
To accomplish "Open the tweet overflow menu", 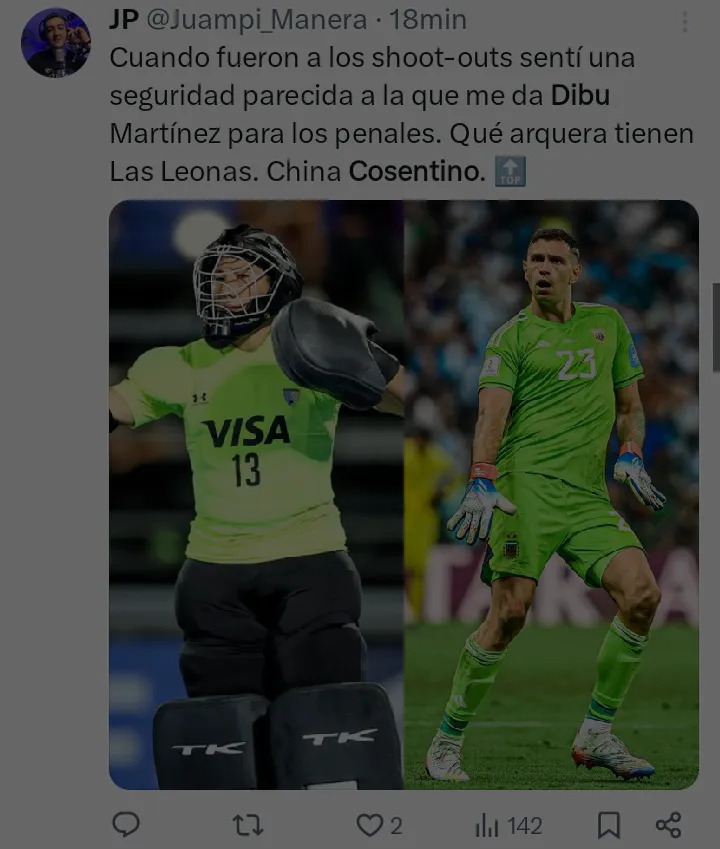I will [x=684, y=22].
